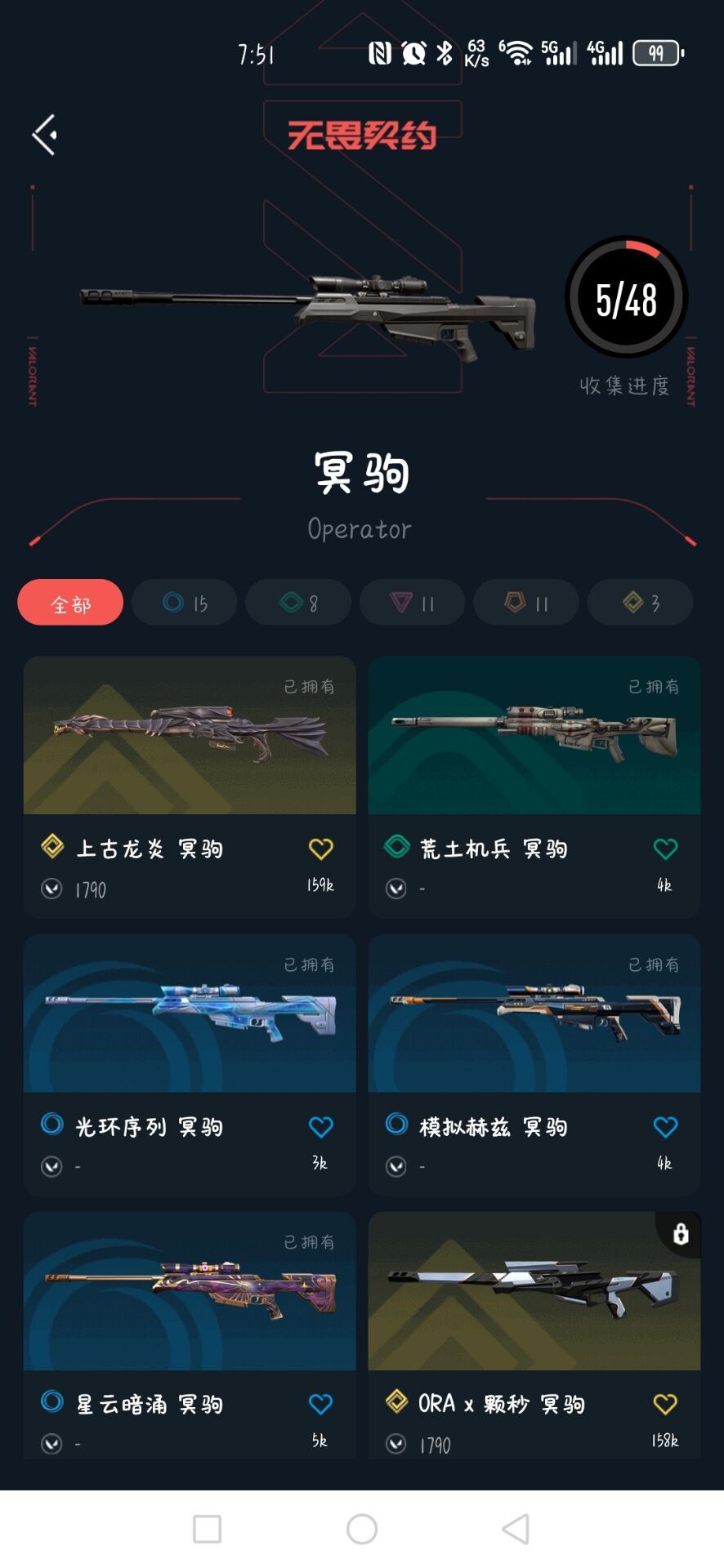Select the purple rarity filter showing 11
Image resolution: width=724 pixels, height=1568 pixels.
412,602
